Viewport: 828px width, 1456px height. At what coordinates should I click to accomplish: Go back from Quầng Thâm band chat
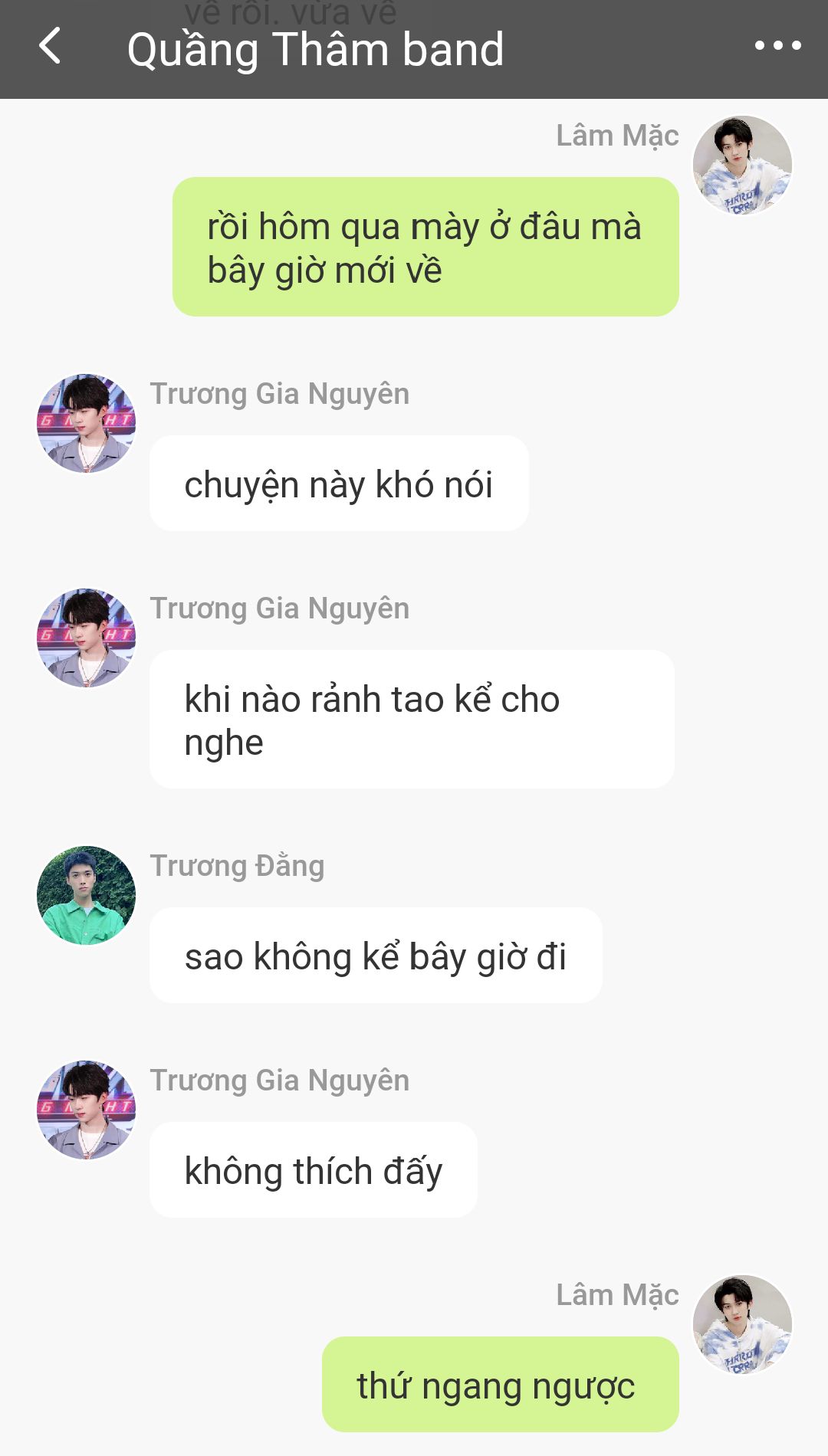coord(50,46)
